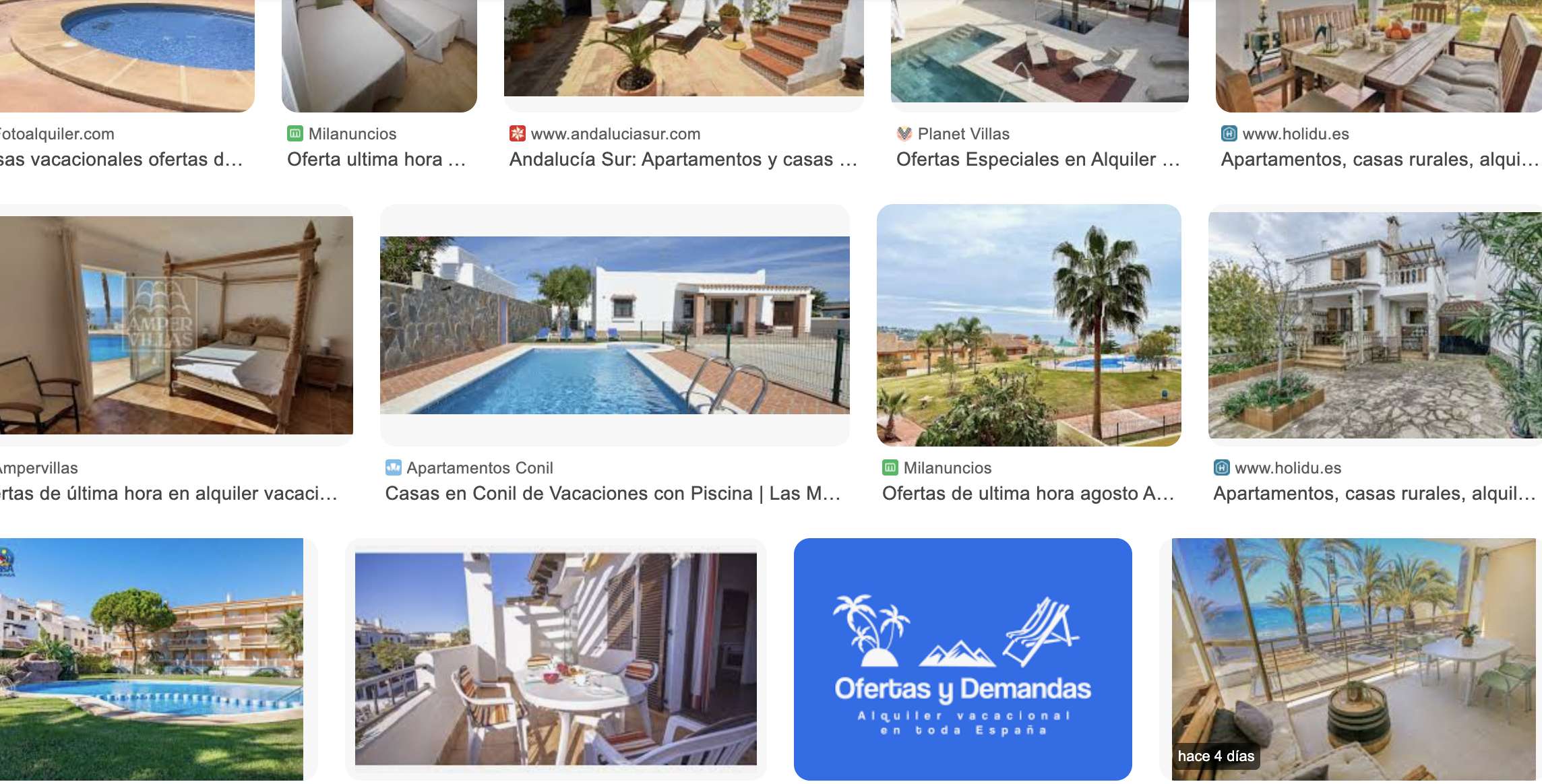This screenshot has width=1542, height=784.
Task: Open holidu.es outdoor dining table image
Action: pos(1378,54)
